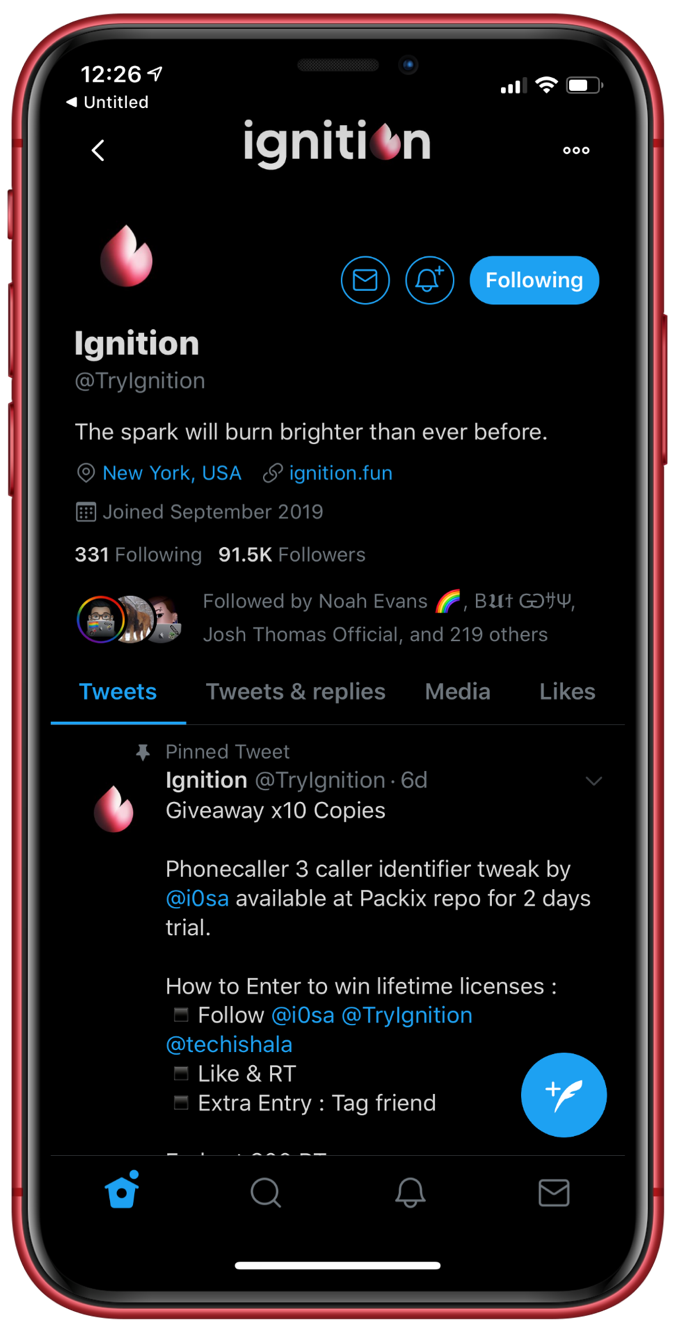
Task: Switch to the Likes tab
Action: tap(567, 691)
